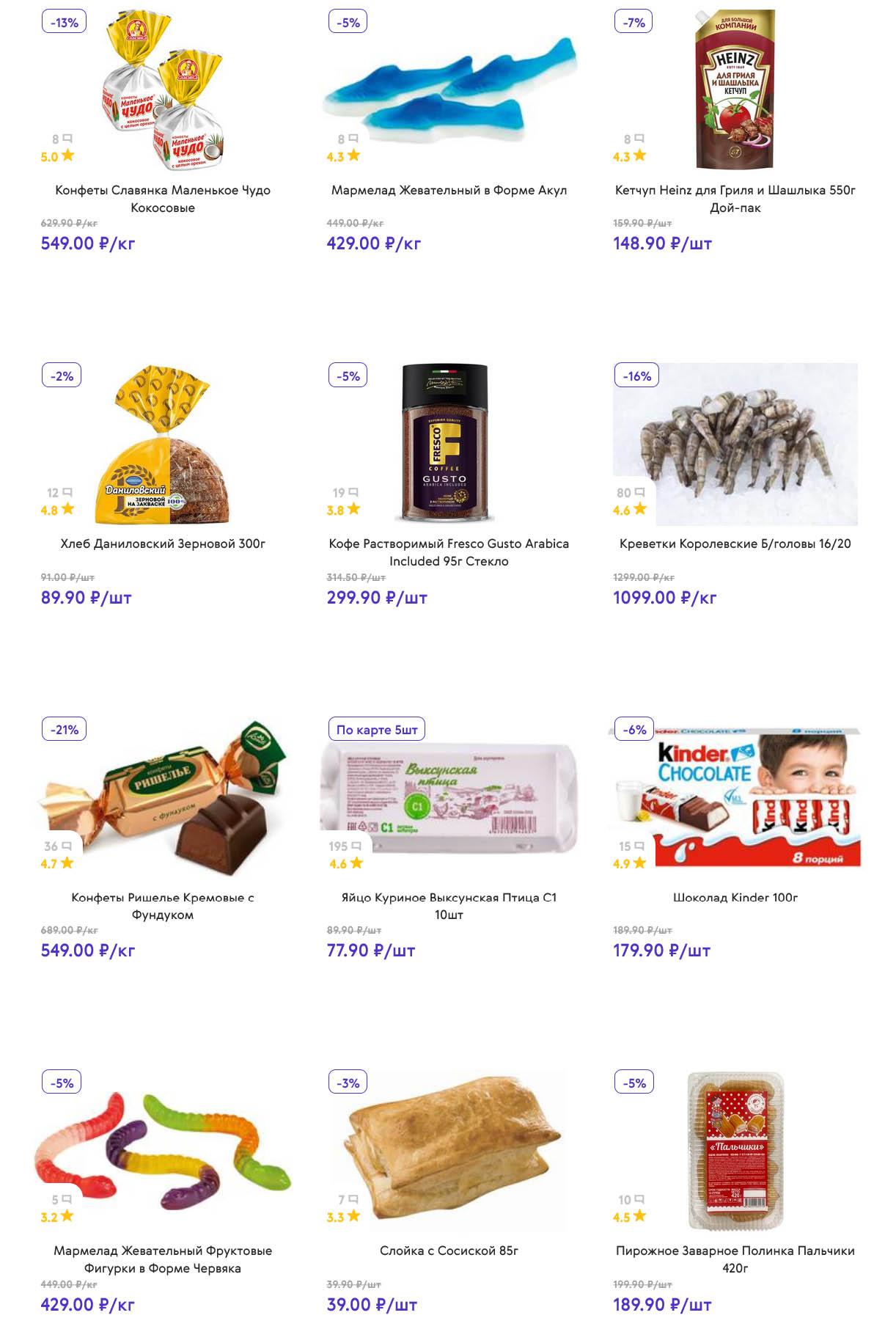Select Конфеты Ришелье Кремовые с Фундуком
This screenshot has width=896, height=1329.
pos(163,905)
